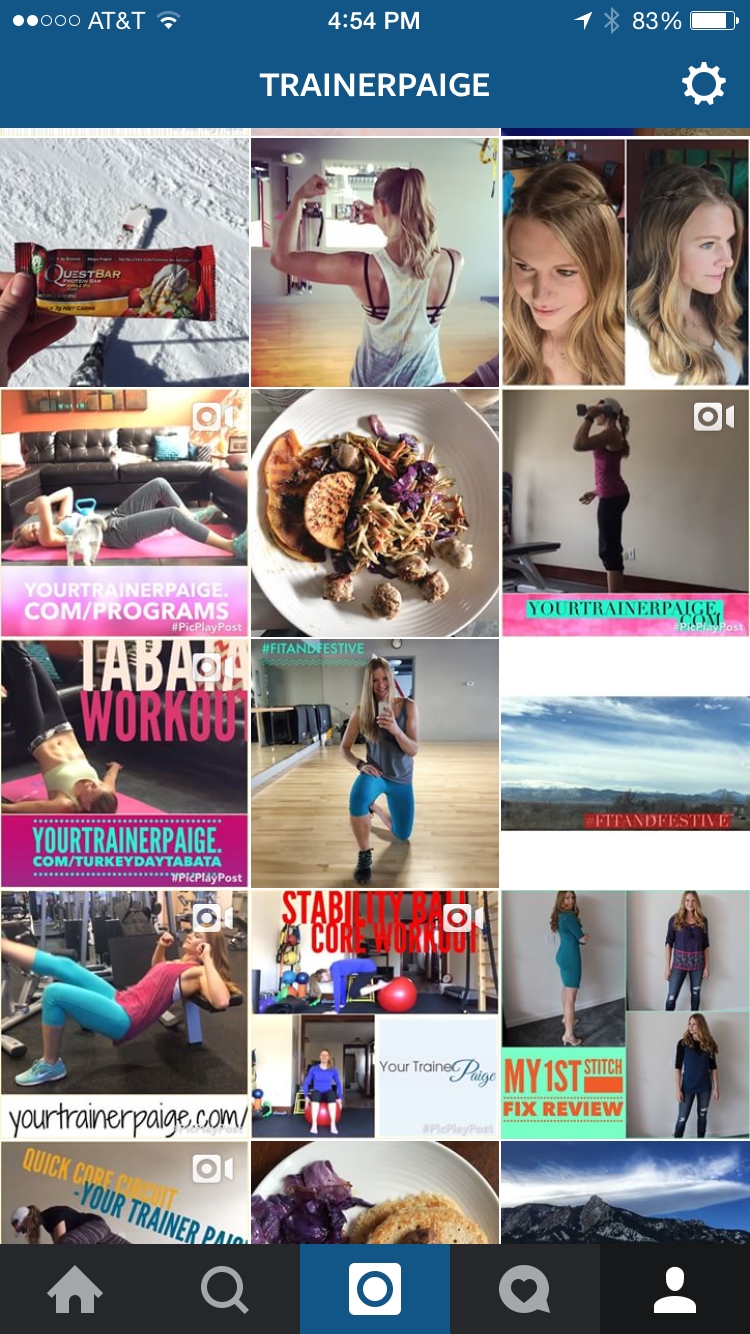Open the settings gear icon

coord(704,85)
